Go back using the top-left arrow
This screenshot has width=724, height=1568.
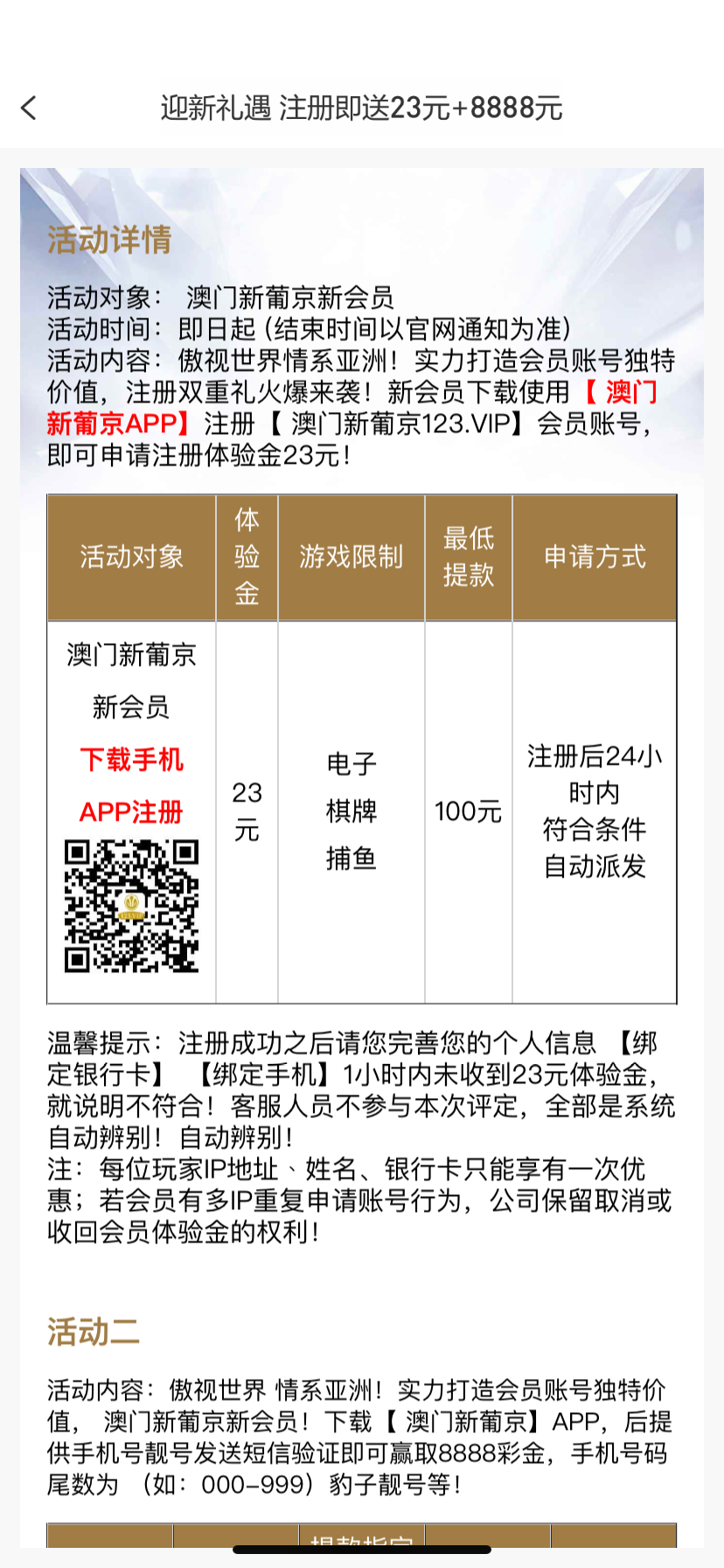29,108
